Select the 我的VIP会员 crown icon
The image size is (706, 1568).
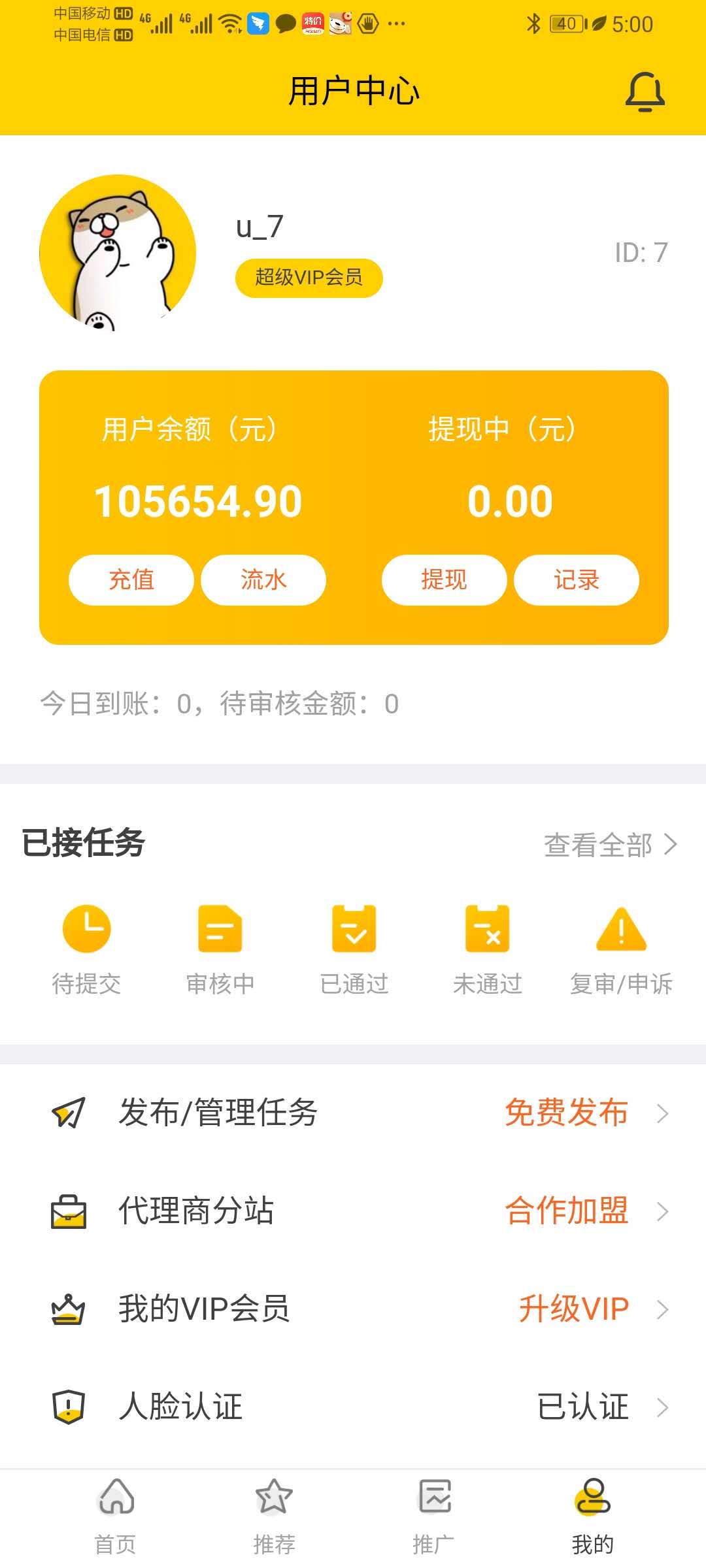click(x=69, y=1309)
